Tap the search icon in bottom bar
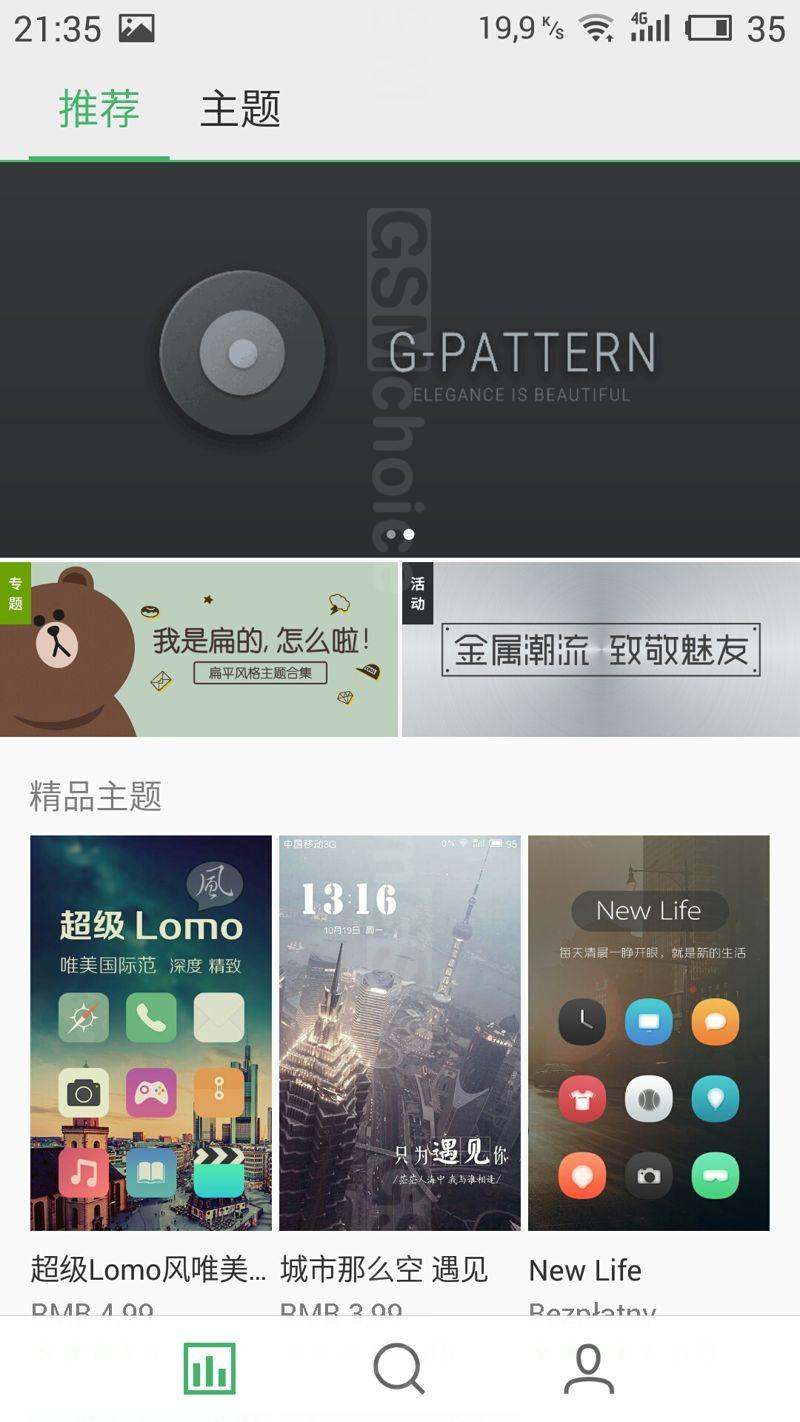 (399, 1369)
